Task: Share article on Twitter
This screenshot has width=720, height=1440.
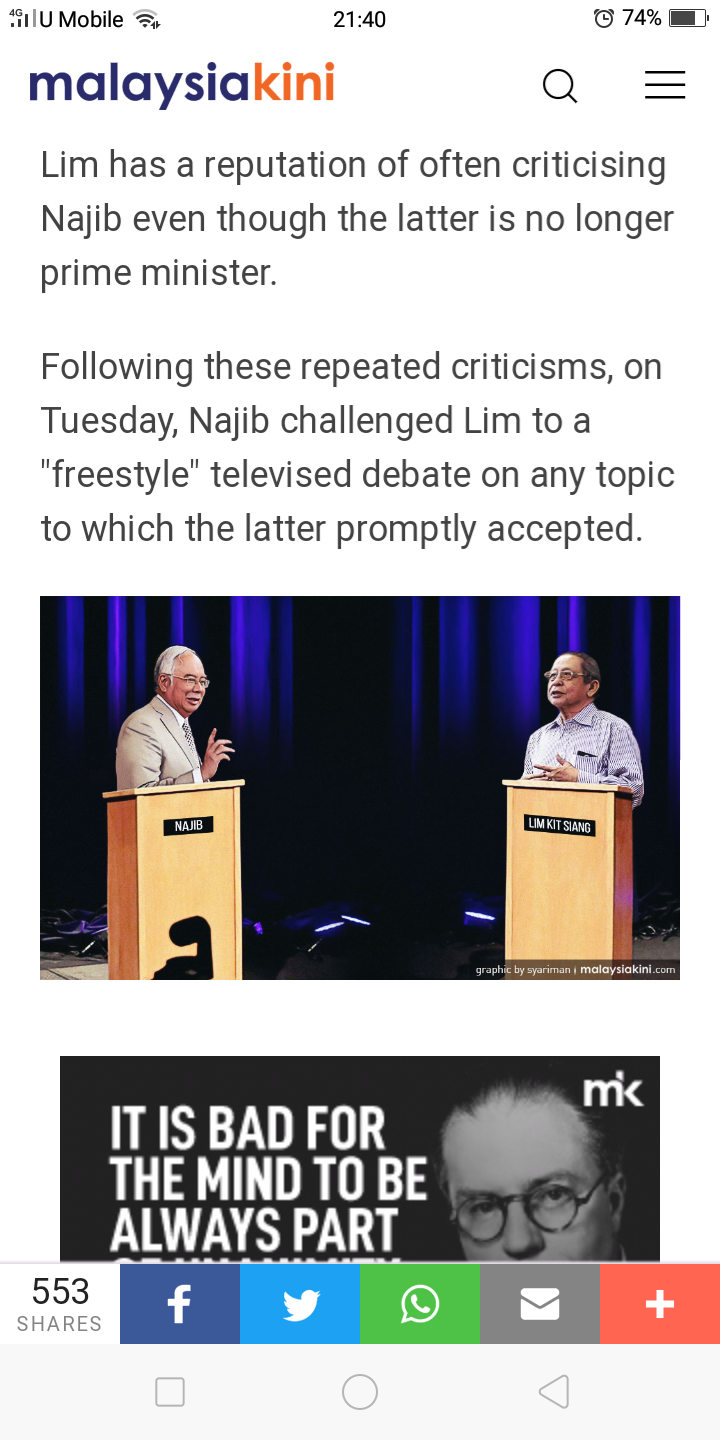Action: tap(300, 1304)
